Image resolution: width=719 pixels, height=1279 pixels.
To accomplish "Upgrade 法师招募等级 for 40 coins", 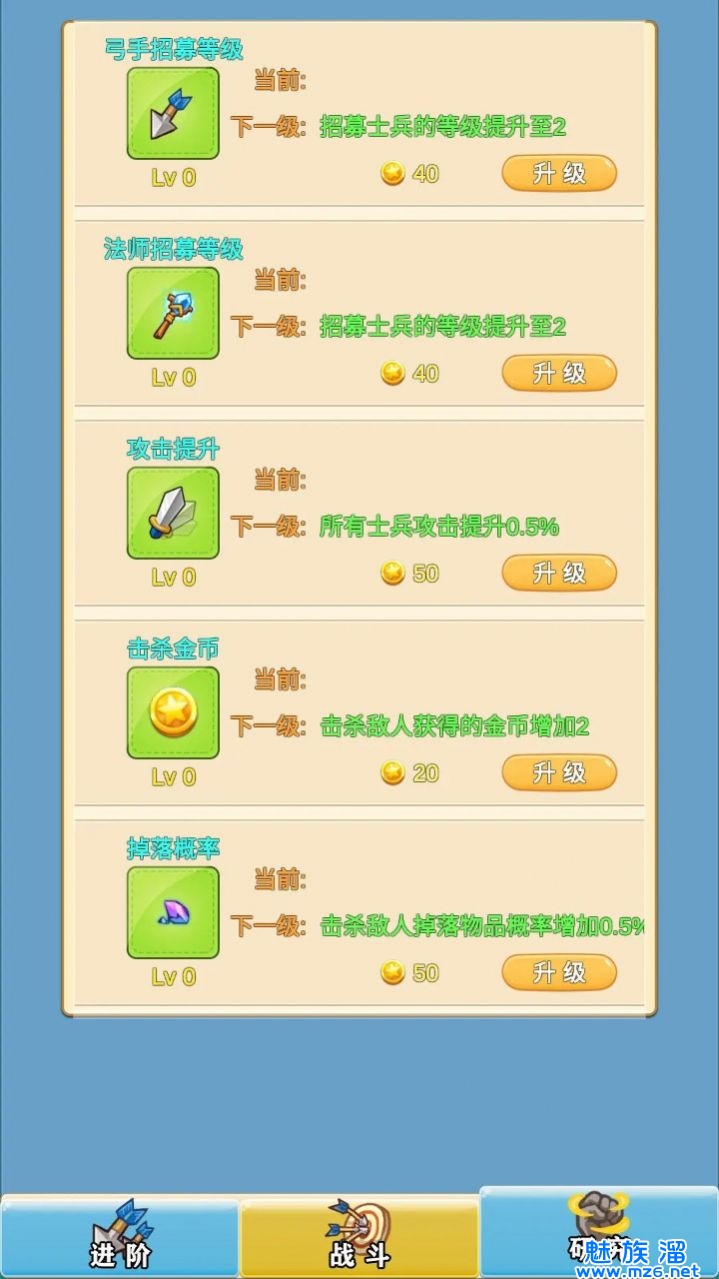I will pyautogui.click(x=558, y=373).
